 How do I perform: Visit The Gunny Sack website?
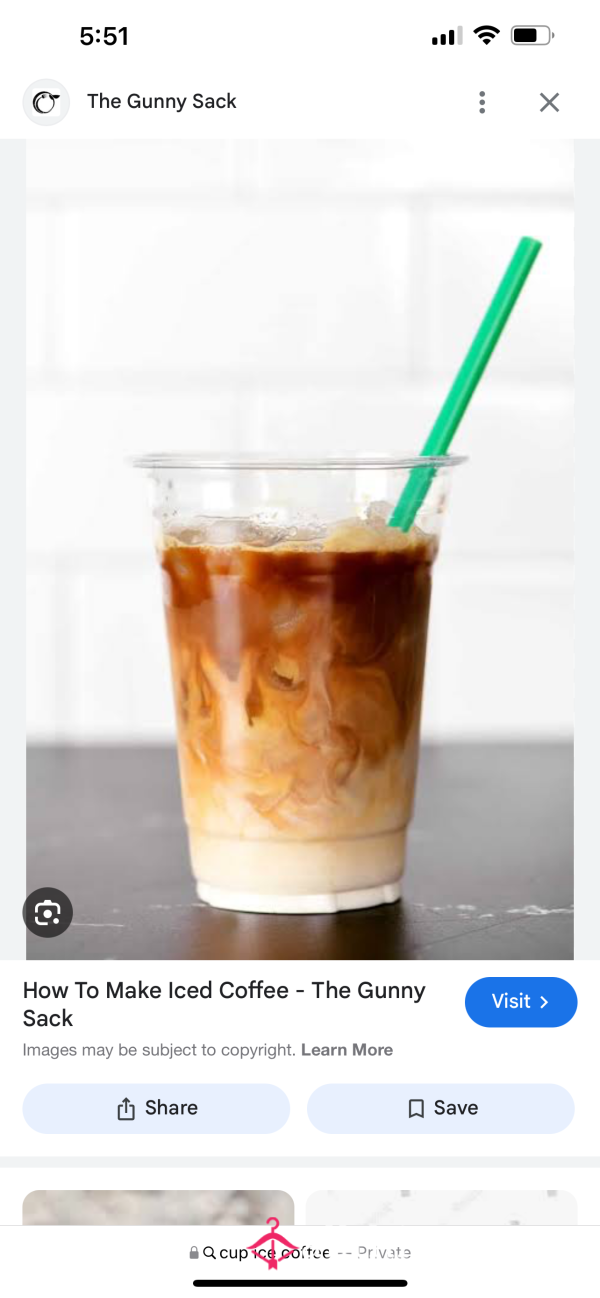coord(520,1002)
